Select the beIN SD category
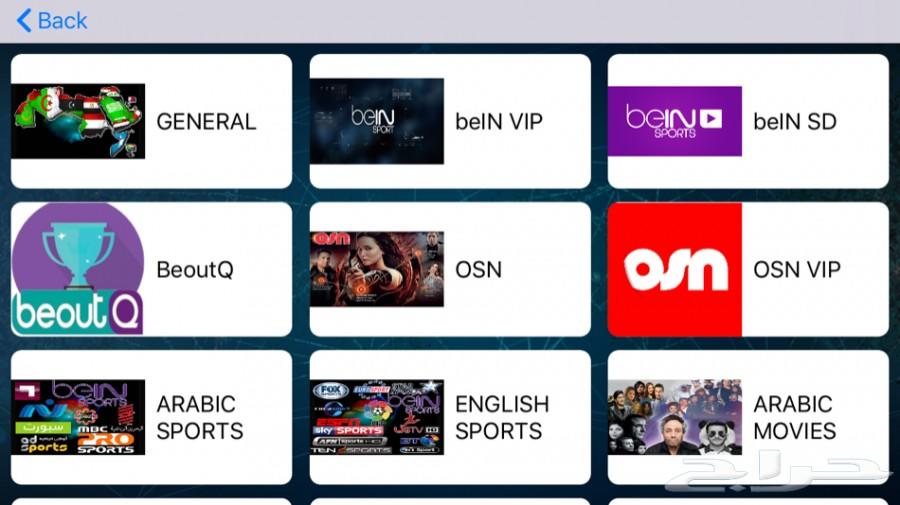Screen dimensions: 900x505 (x=748, y=122)
